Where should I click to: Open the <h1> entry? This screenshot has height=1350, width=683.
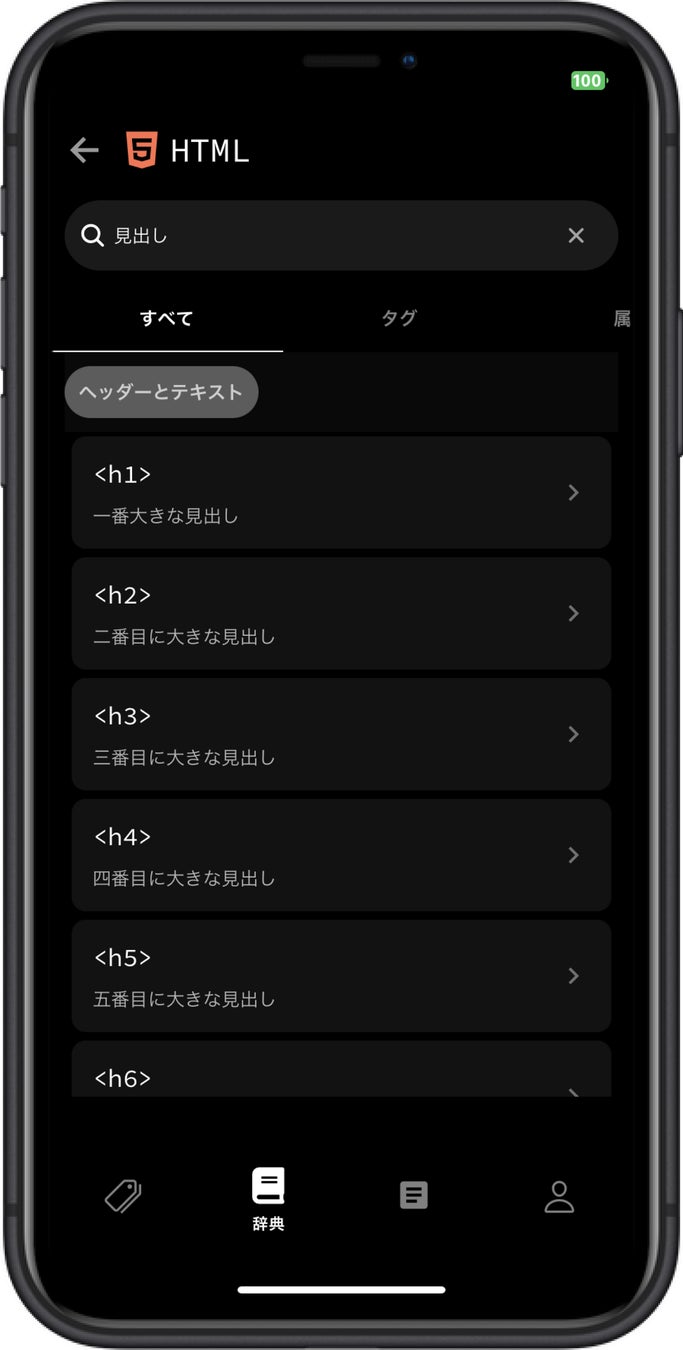click(341, 492)
